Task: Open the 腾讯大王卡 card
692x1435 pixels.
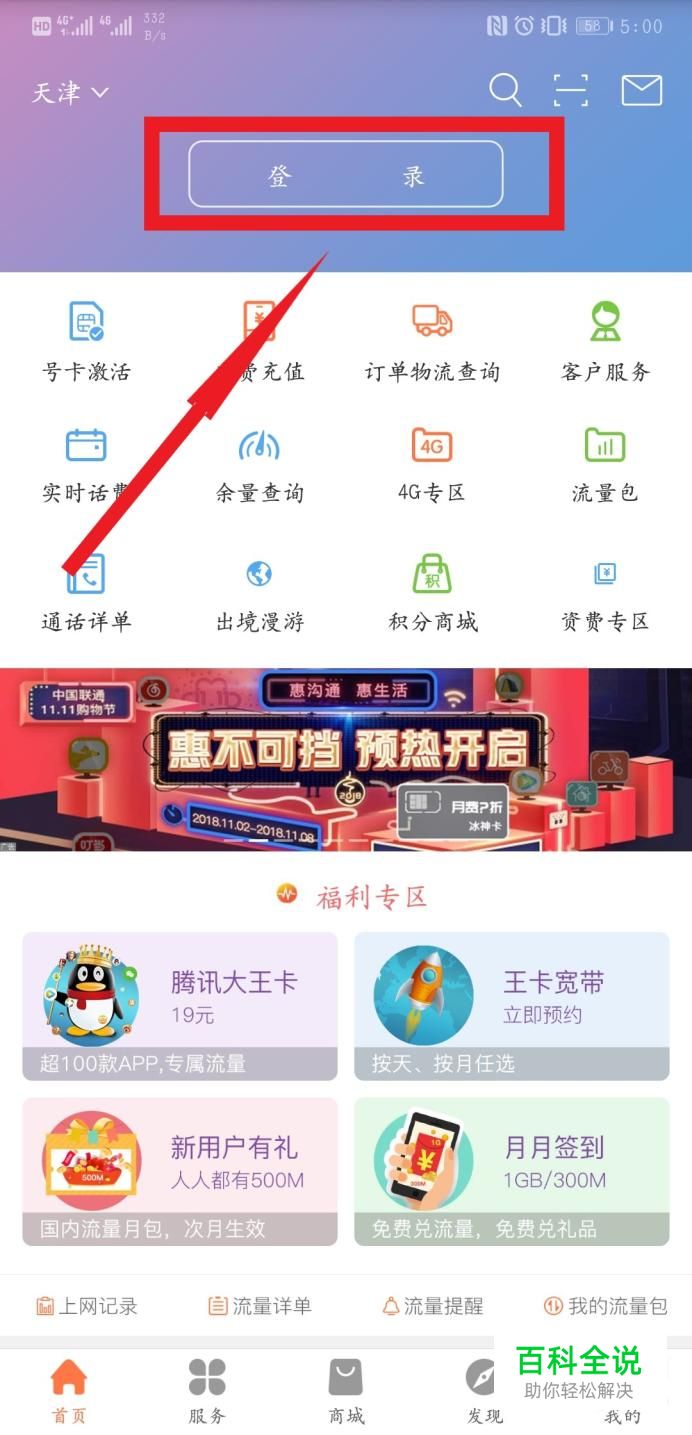Action: [x=180, y=1006]
